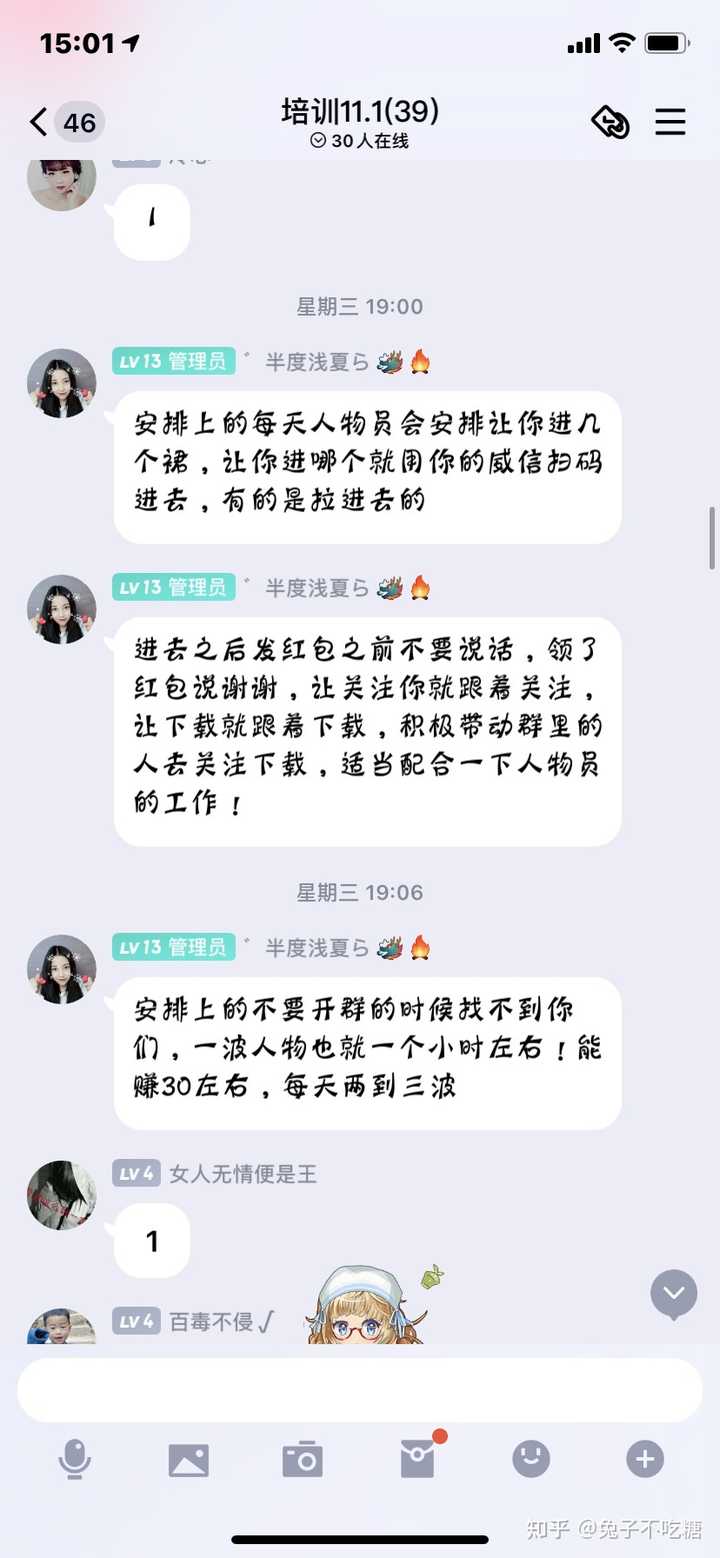
Task: Start a voice message with microphone
Action: tap(74, 1460)
